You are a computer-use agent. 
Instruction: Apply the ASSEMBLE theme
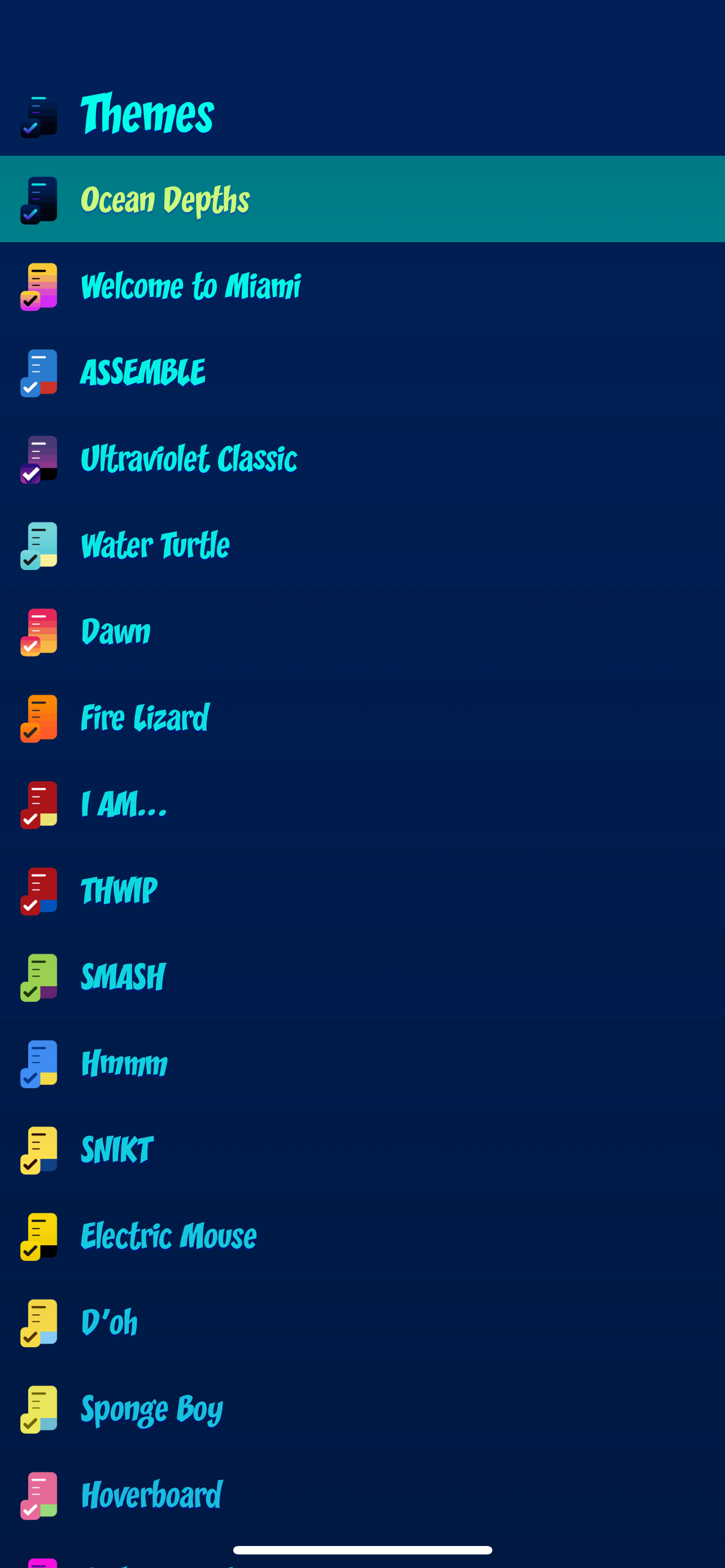pyautogui.click(x=362, y=372)
